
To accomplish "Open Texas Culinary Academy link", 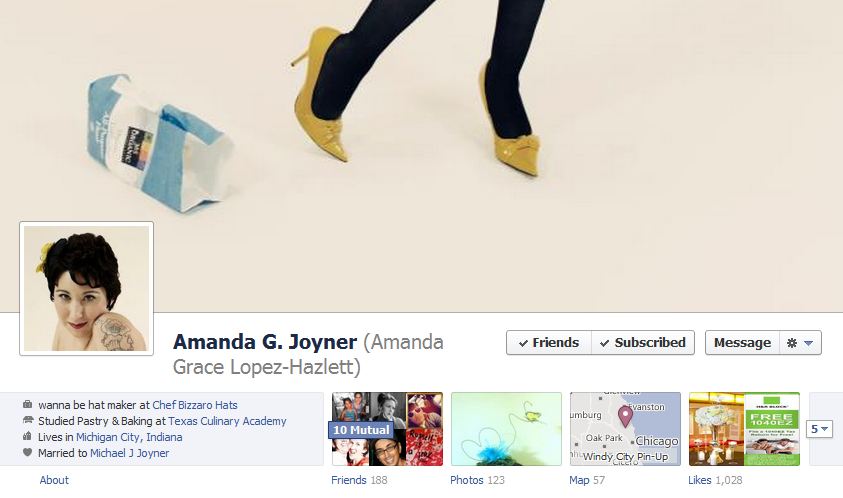I will coord(227,422).
